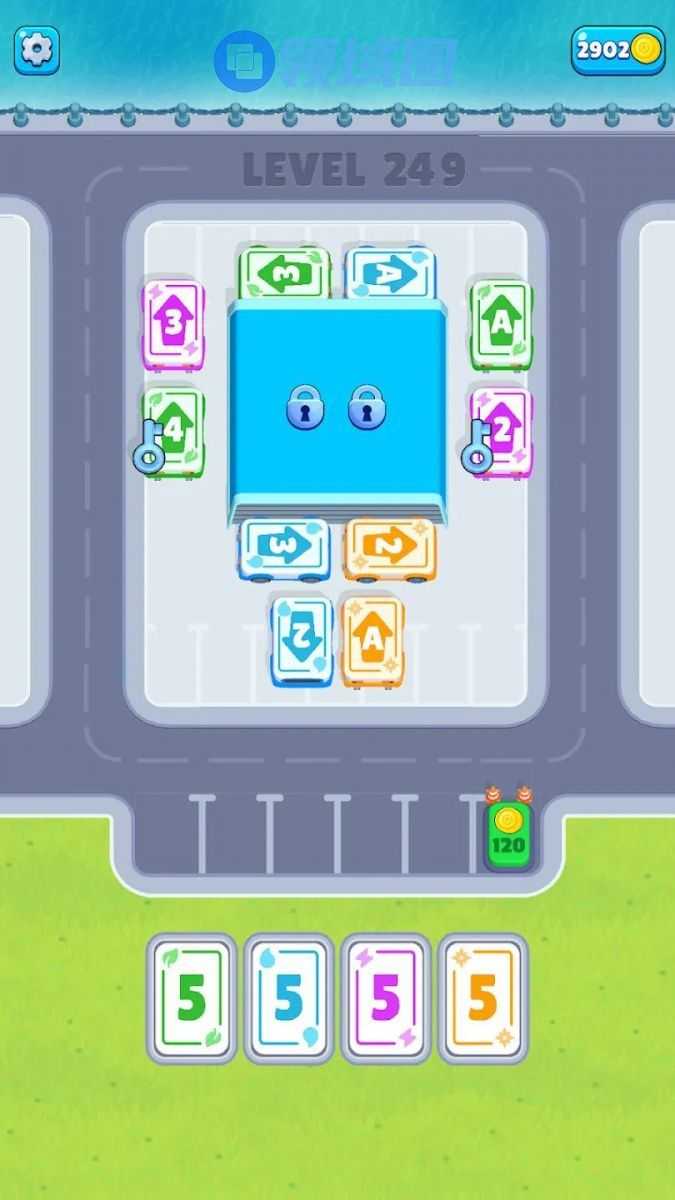Tap the purple car labeled 3

tap(173, 324)
